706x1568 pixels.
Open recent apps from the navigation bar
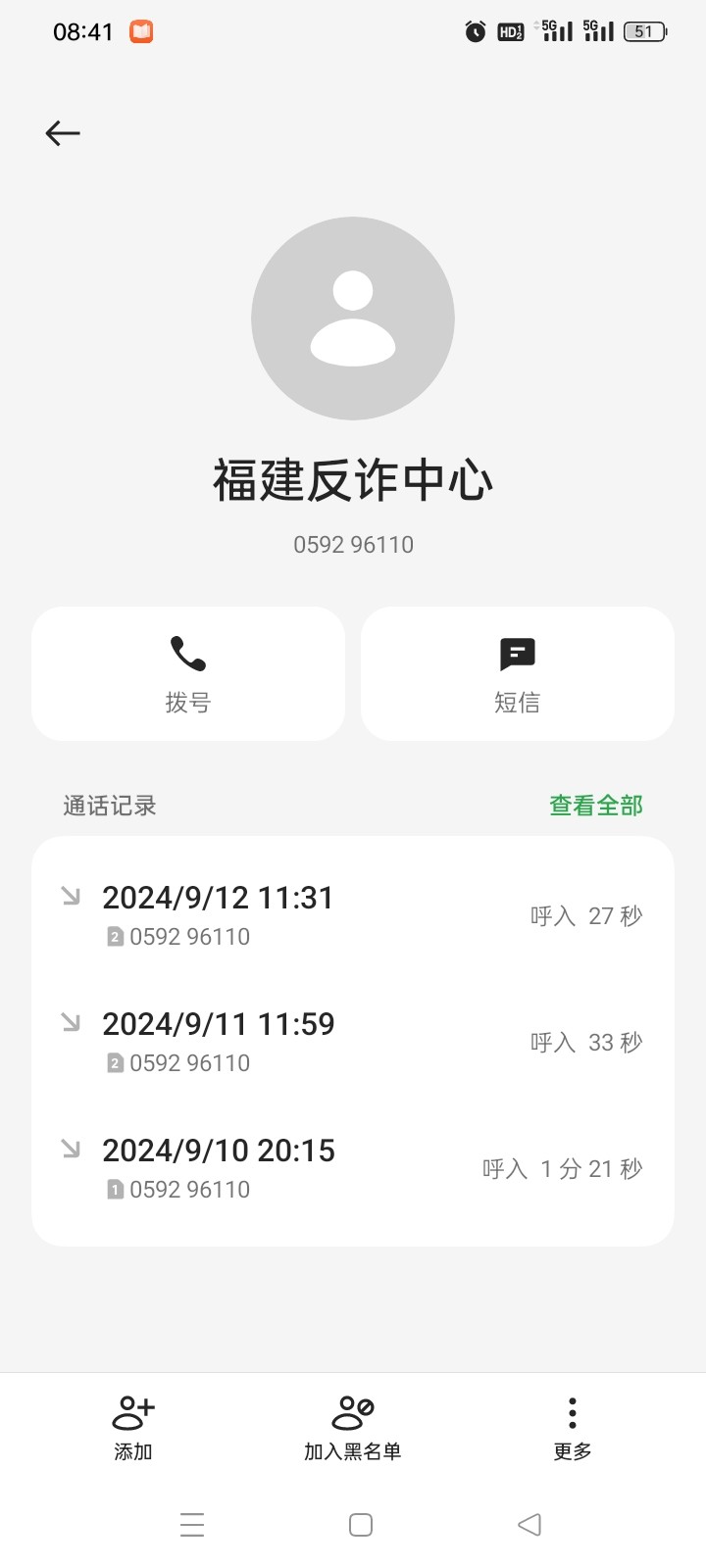(192, 1525)
